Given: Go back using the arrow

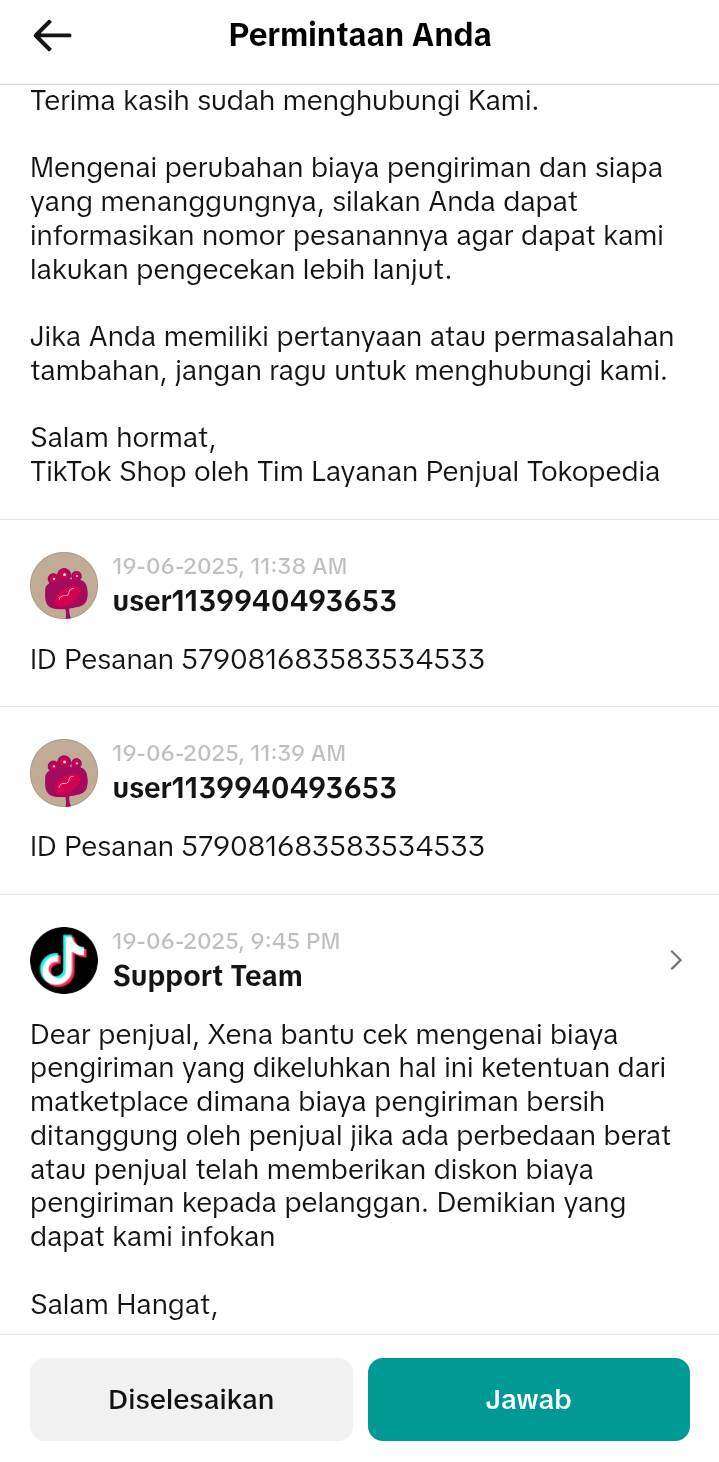Looking at the screenshot, I should tap(52, 36).
